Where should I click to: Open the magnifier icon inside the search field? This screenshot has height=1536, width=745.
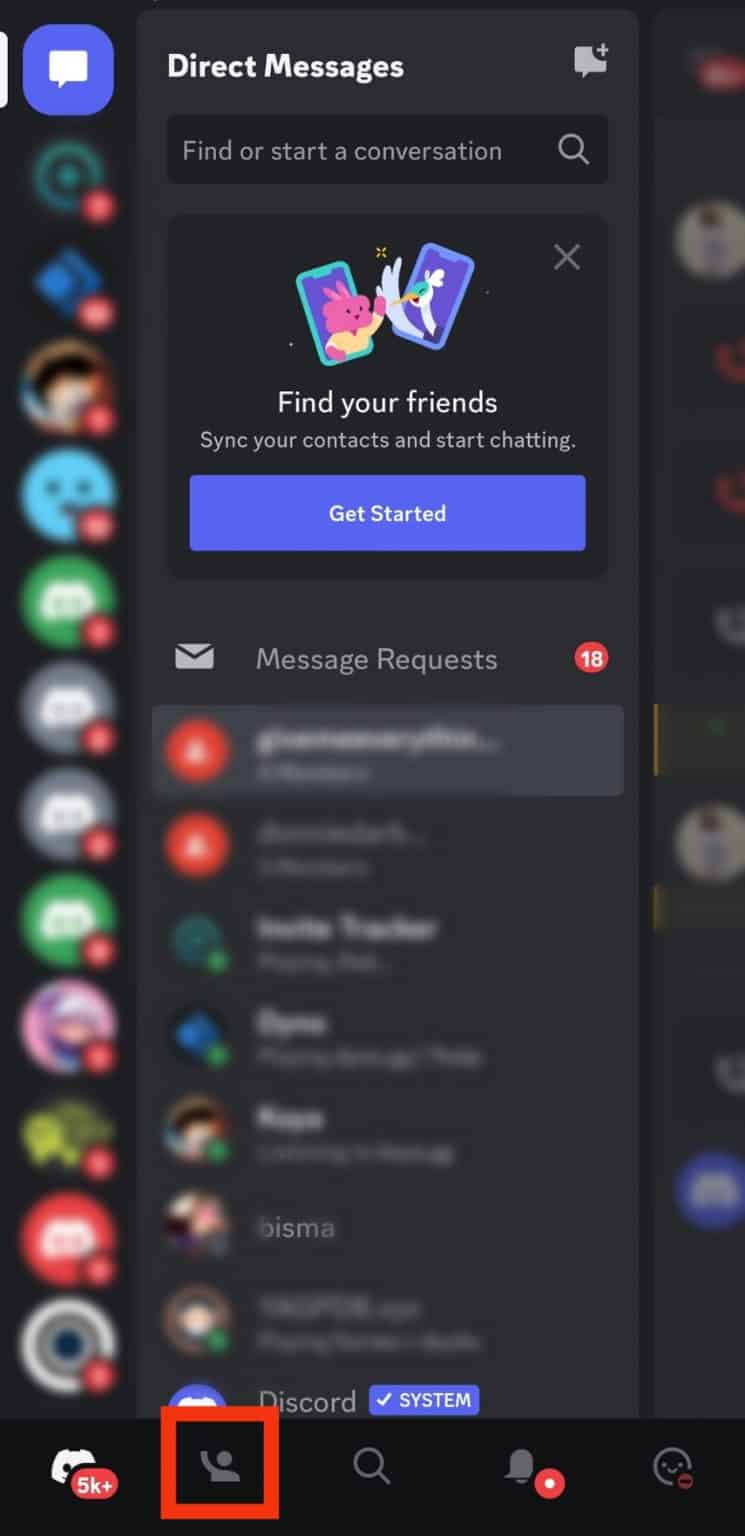572,150
